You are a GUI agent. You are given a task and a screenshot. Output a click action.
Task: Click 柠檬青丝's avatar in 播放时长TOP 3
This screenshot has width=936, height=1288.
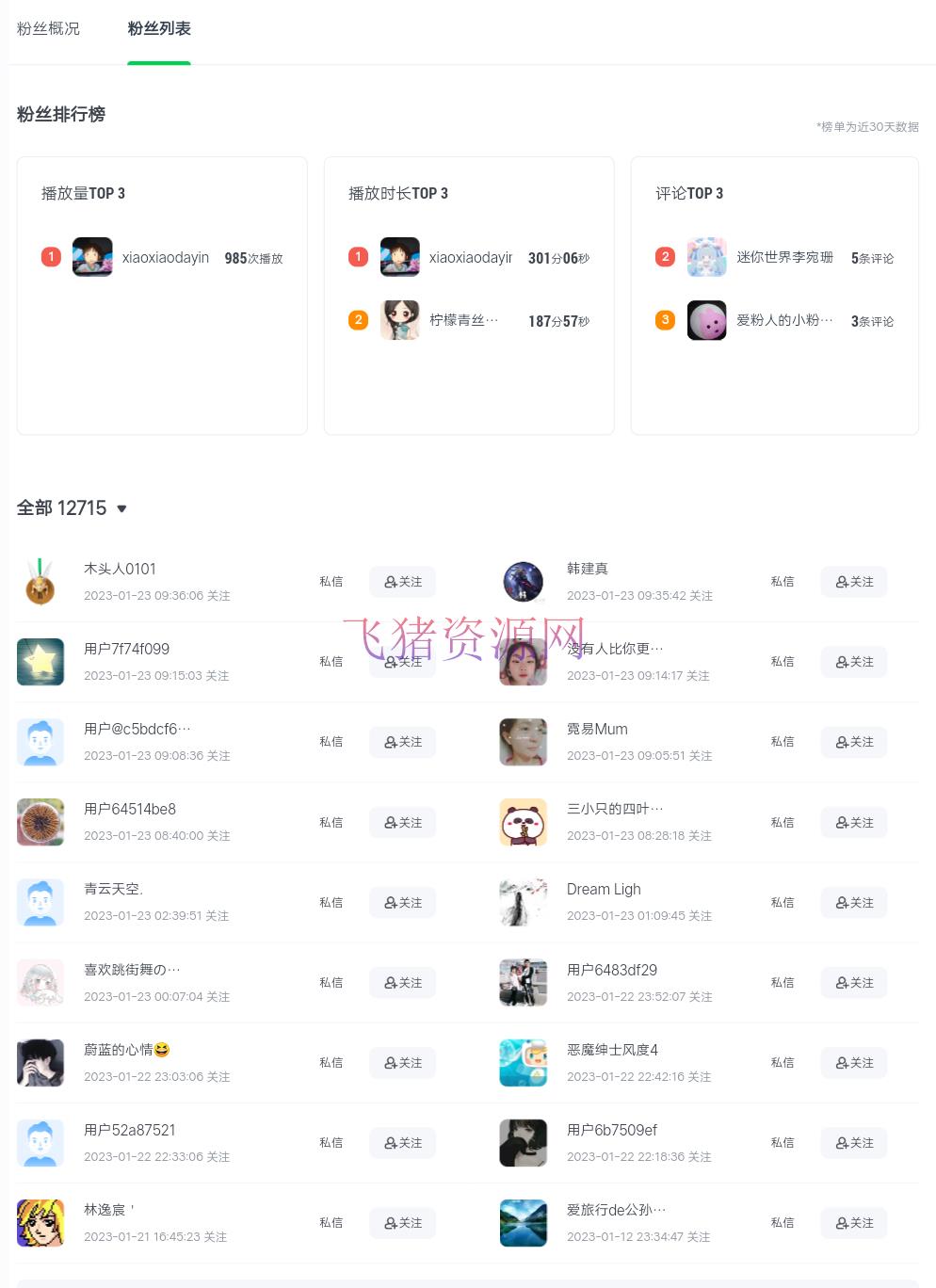click(x=399, y=320)
